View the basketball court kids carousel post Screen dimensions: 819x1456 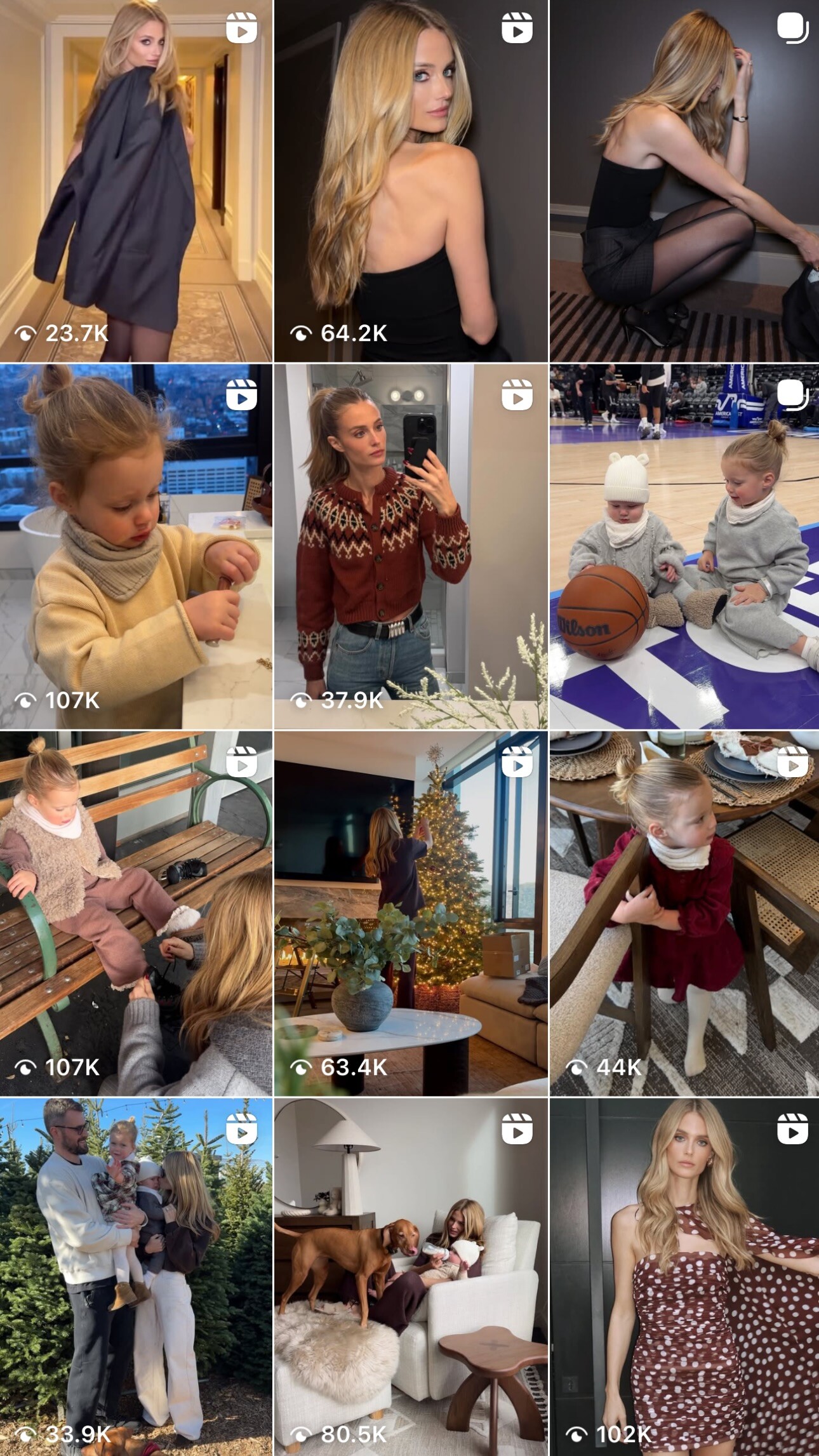[684, 546]
